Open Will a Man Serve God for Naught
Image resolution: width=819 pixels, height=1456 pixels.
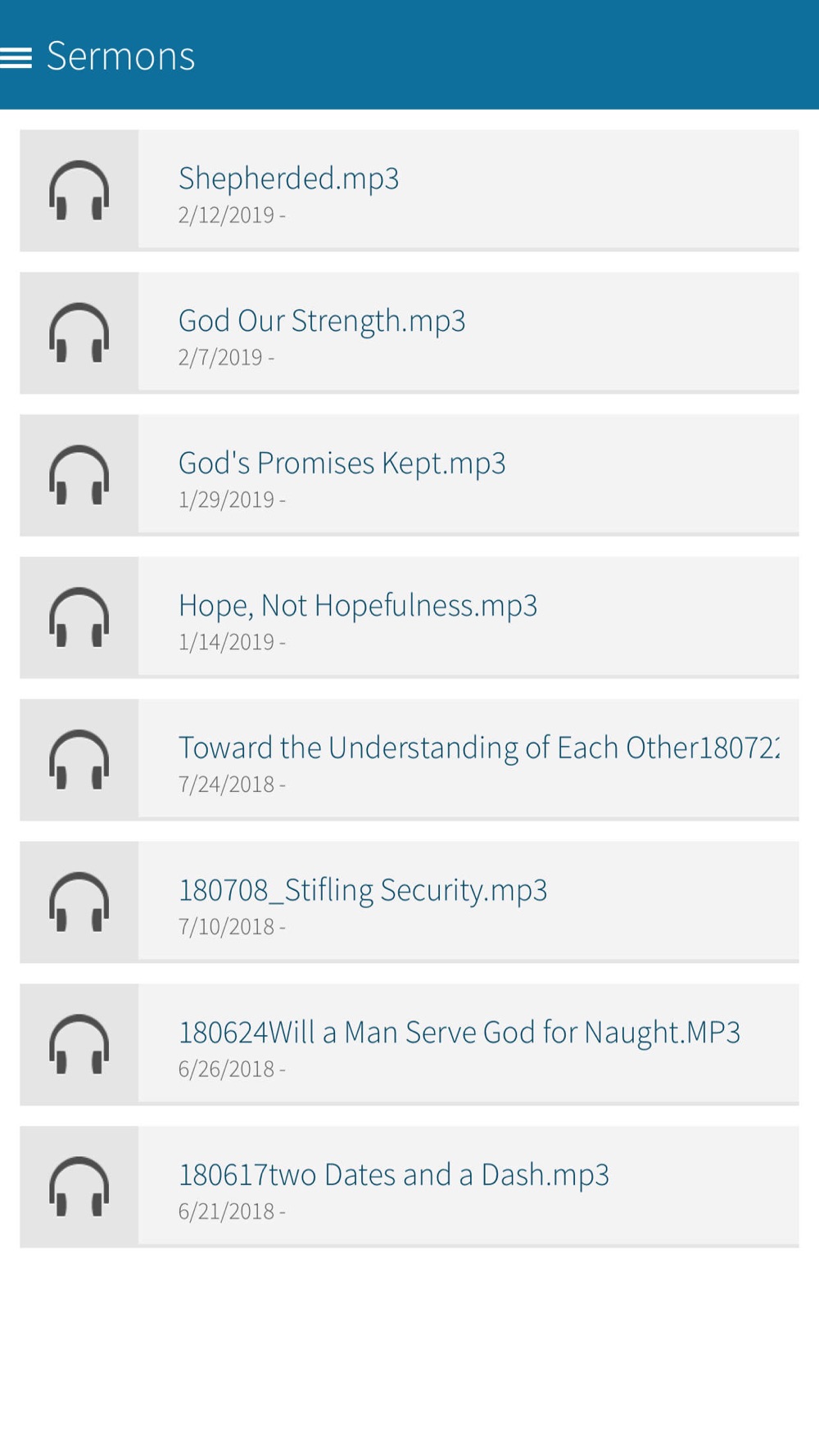coord(409,1045)
